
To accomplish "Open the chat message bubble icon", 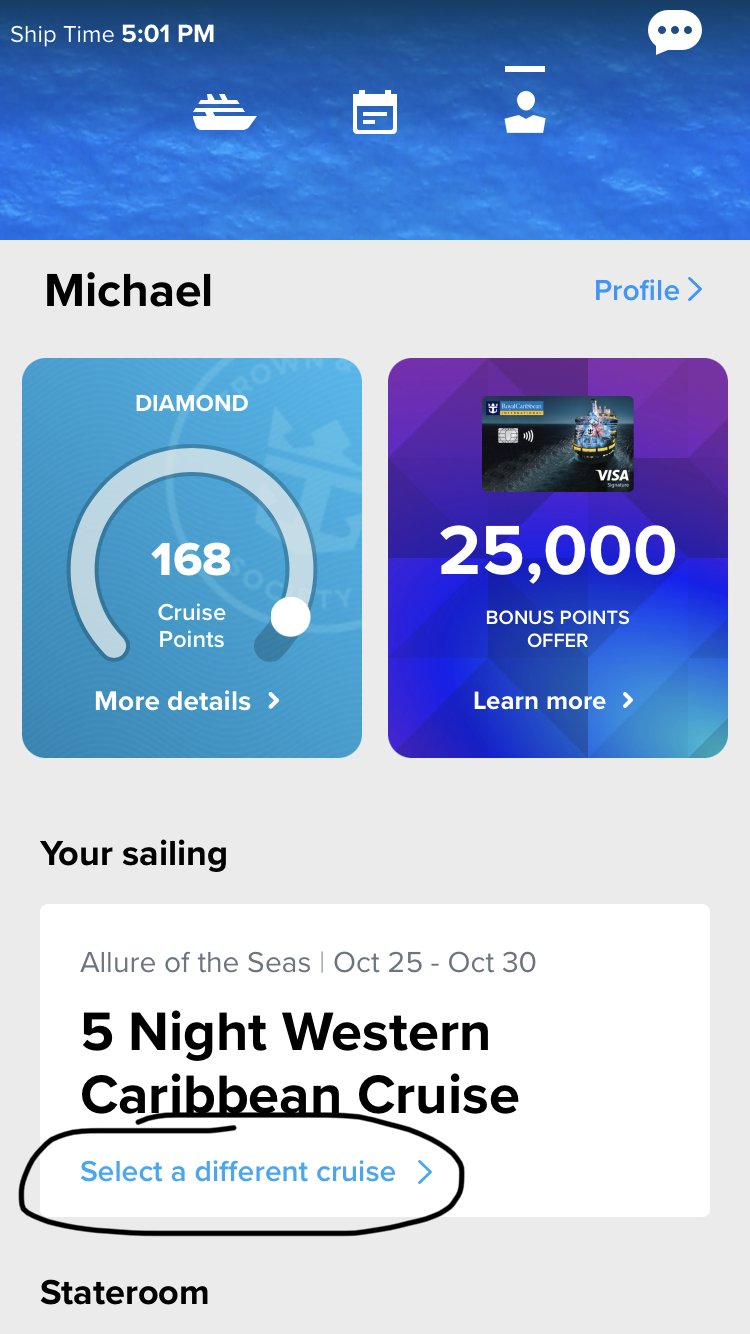I will tap(675, 30).
